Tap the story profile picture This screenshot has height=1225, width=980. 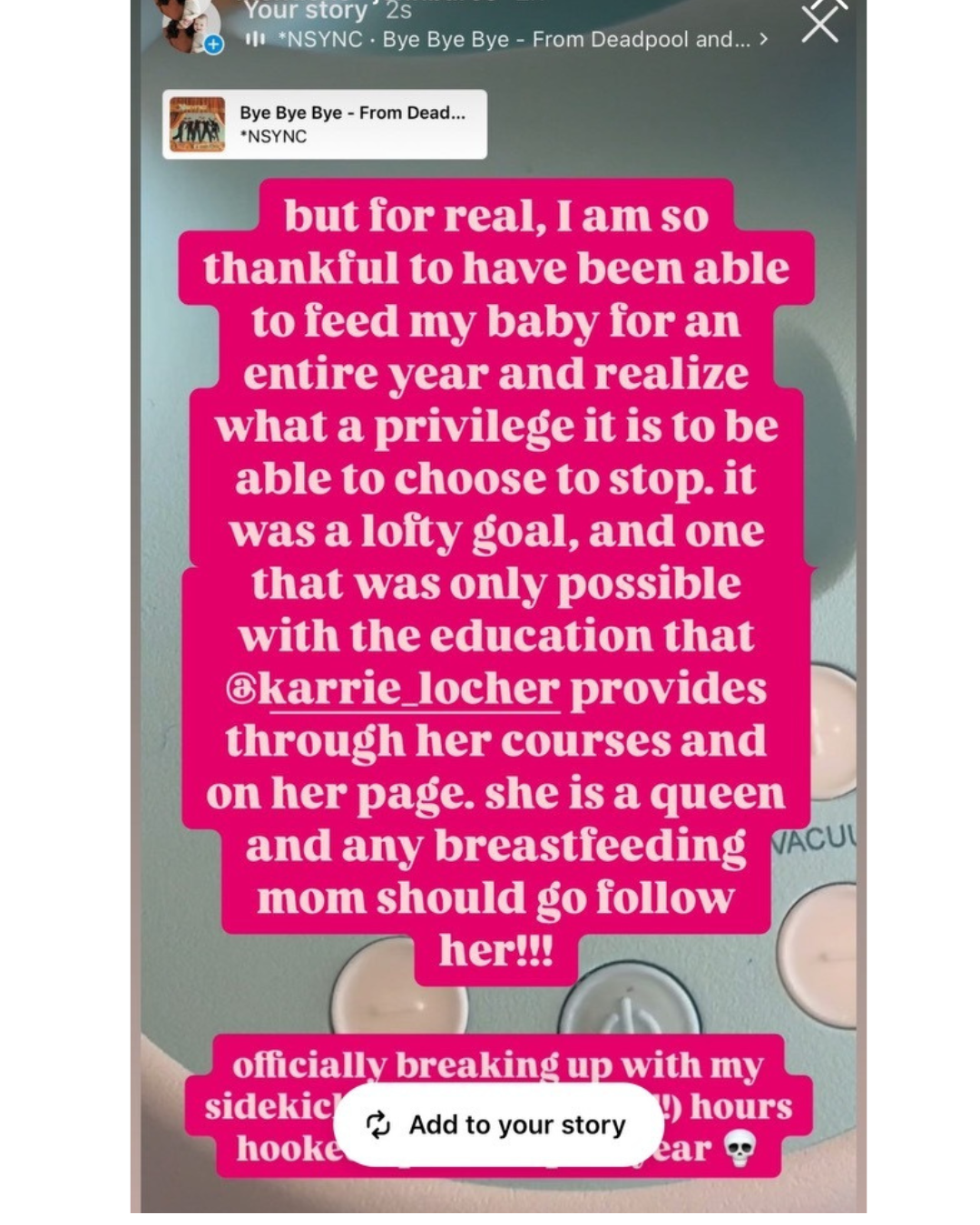point(190,24)
